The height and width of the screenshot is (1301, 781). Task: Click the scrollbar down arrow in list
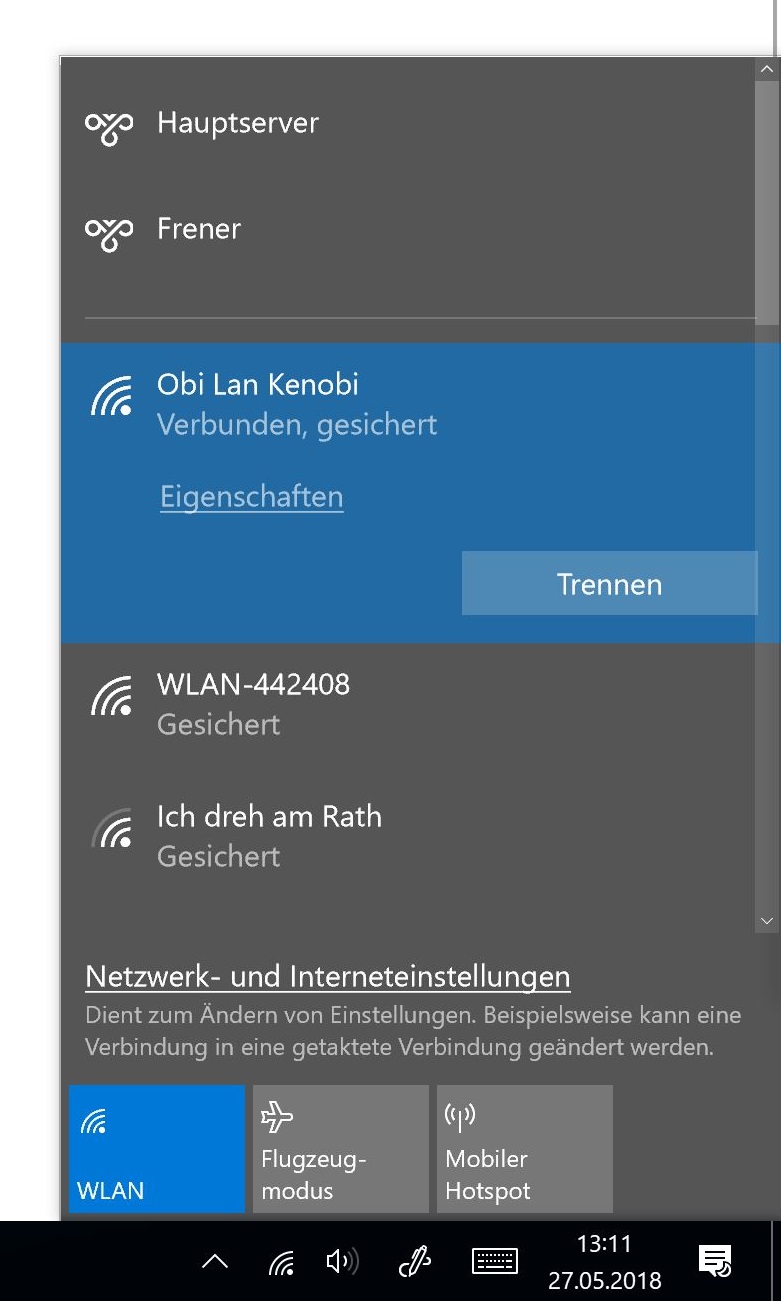point(768,920)
